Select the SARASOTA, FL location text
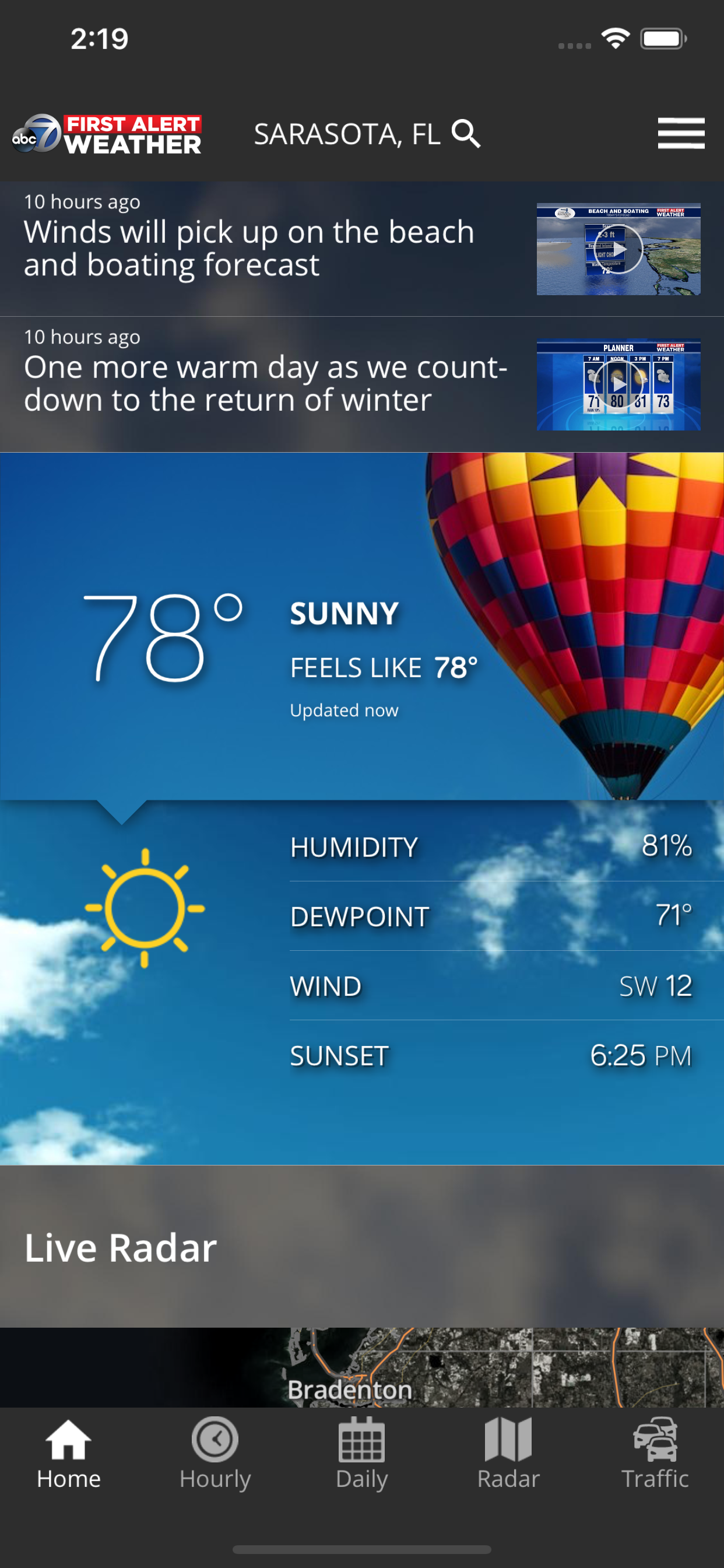This screenshot has height=1568, width=724. click(x=347, y=134)
